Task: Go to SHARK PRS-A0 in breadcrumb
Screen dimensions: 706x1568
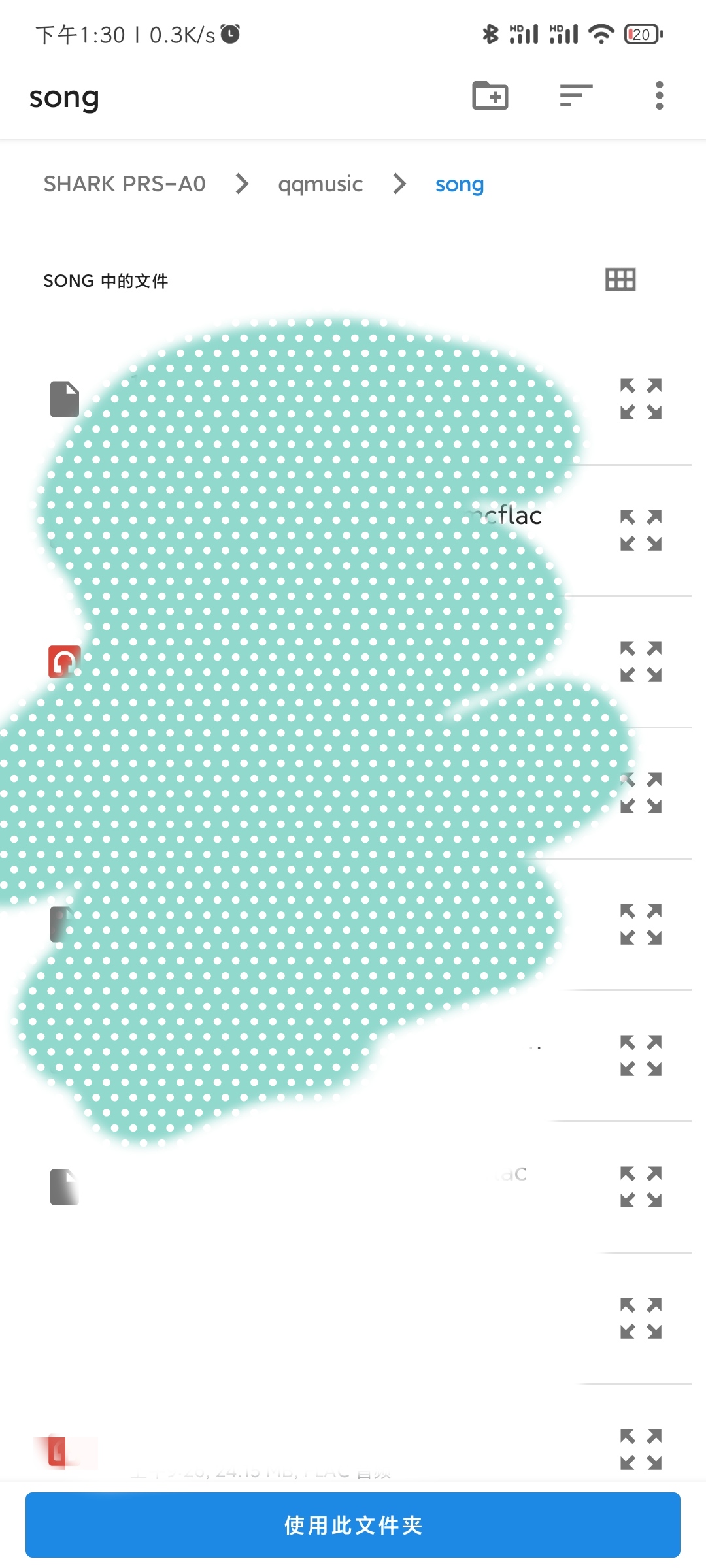Action: (x=124, y=184)
